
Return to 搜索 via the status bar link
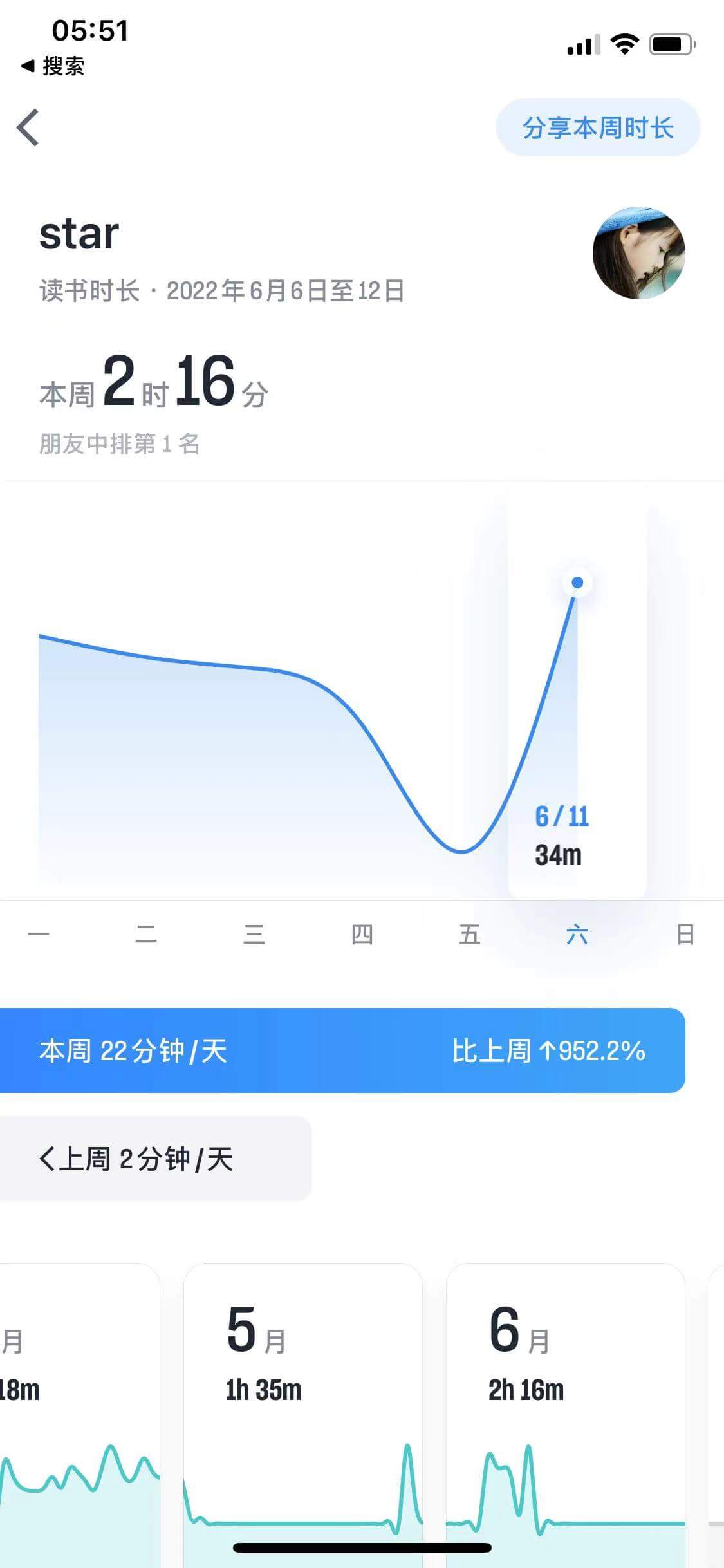coord(53,66)
